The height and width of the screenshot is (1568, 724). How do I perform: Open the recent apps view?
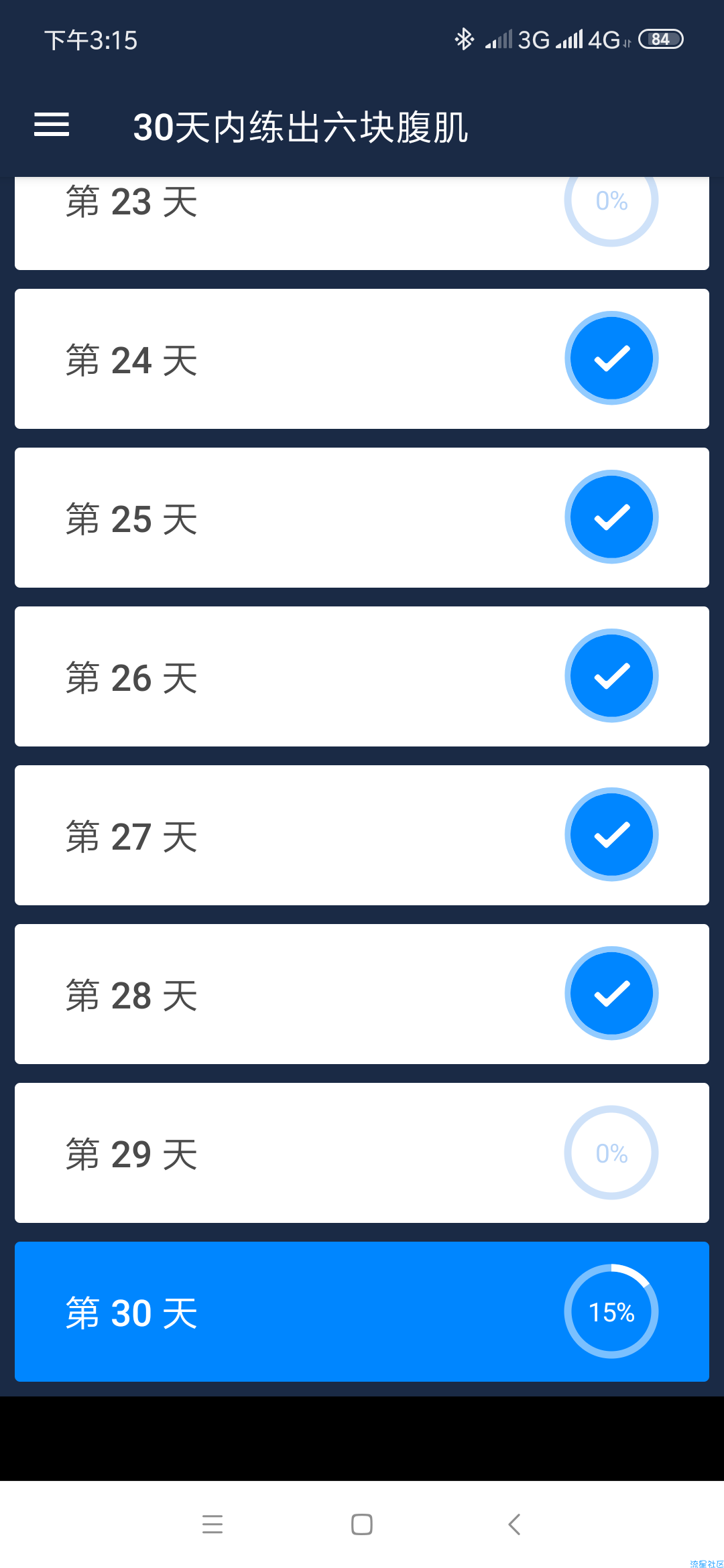coord(213,1524)
